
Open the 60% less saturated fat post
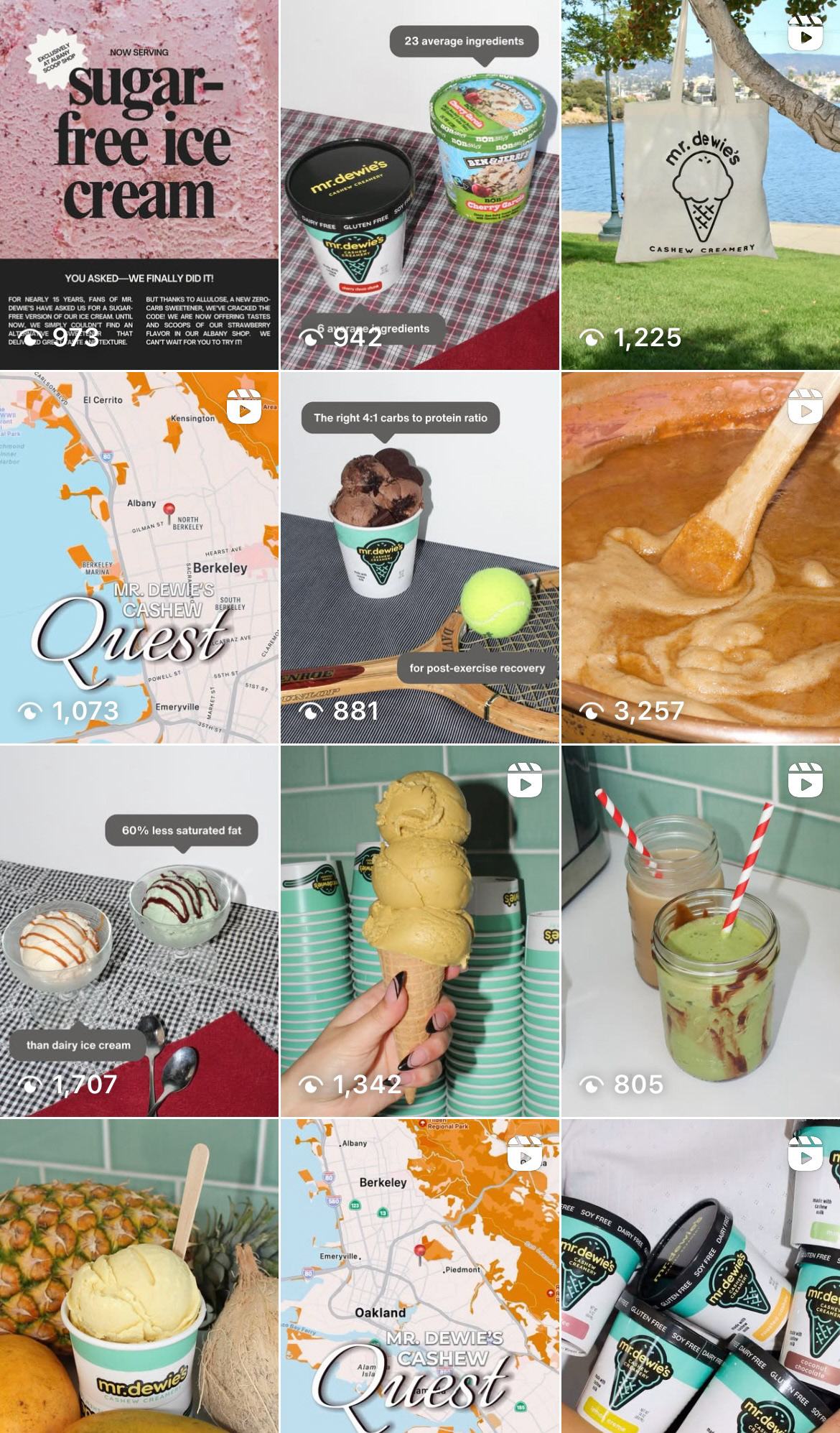point(139,931)
